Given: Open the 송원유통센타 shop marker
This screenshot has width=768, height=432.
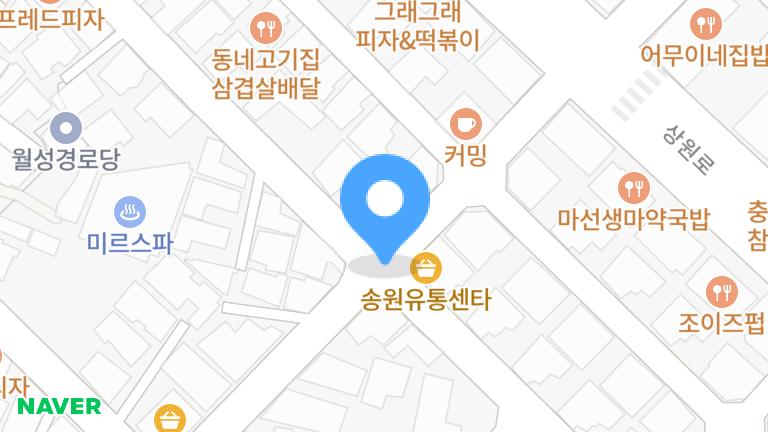Looking at the screenshot, I should (x=427, y=267).
